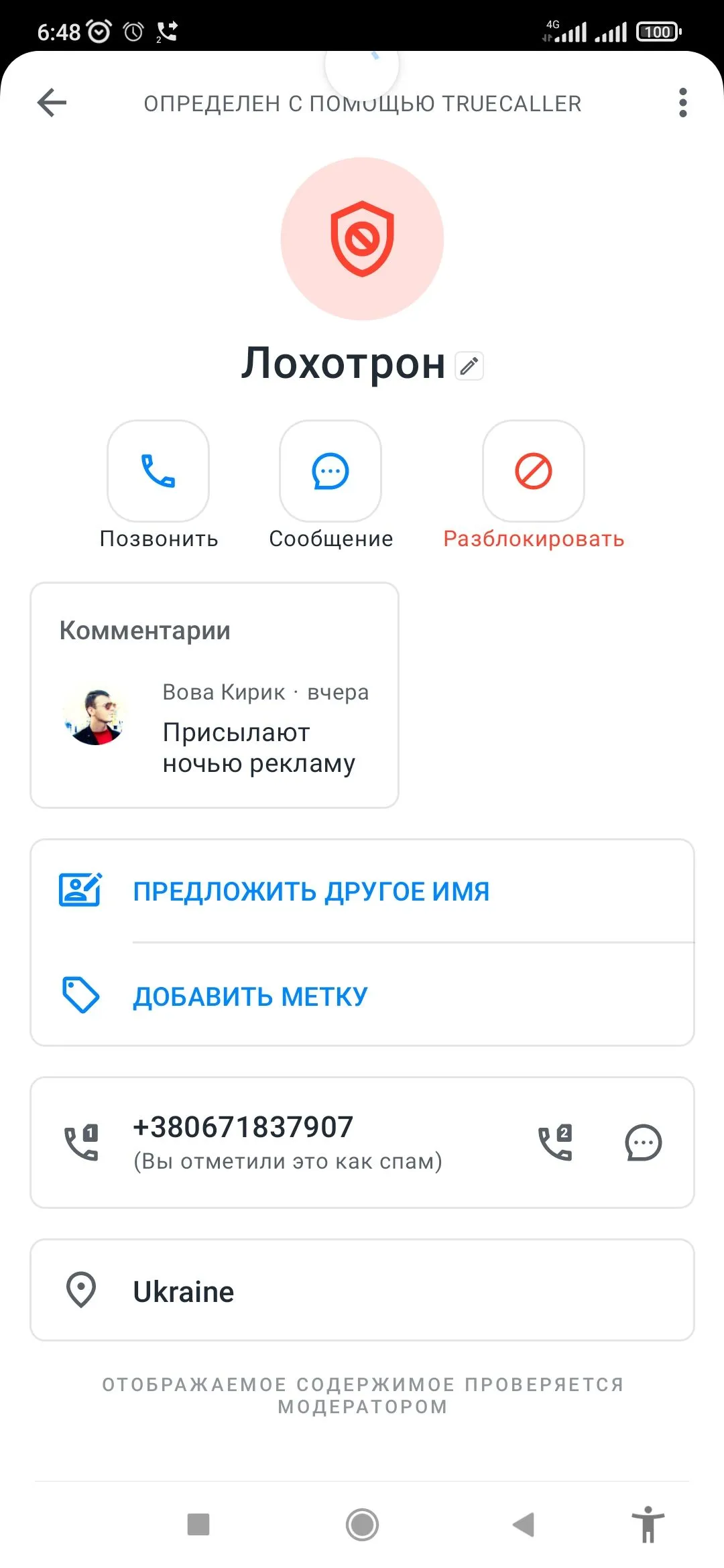Call +380671837907 using SIM 1 icon
This screenshot has height=1568, width=724.
coord(82,1142)
